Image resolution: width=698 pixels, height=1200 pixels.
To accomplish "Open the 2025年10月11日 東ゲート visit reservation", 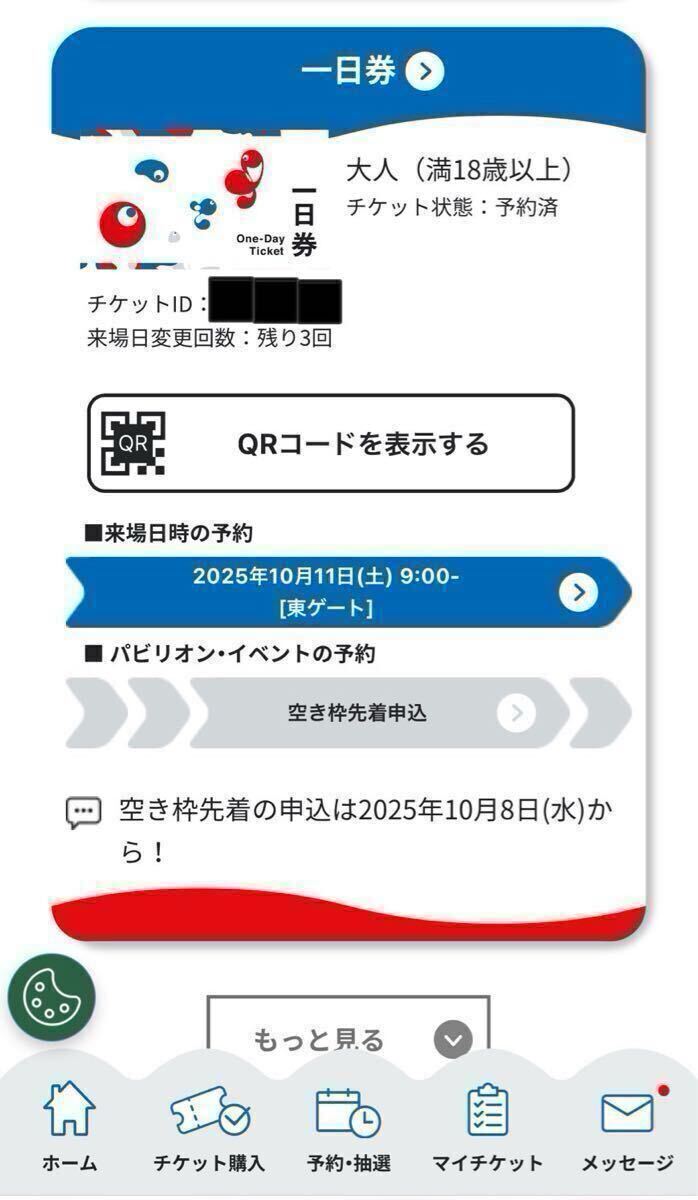I will tap(347, 592).
